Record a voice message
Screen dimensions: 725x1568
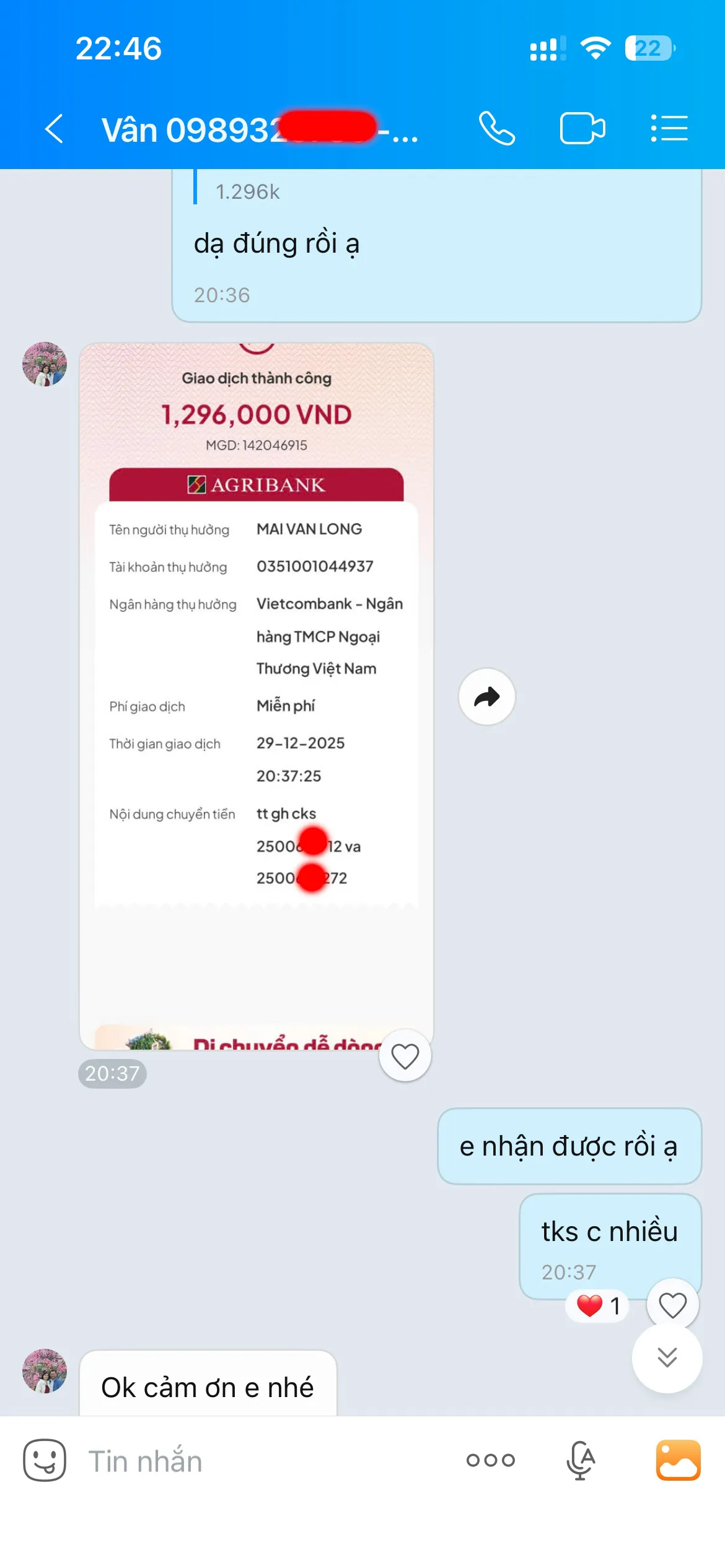click(581, 1460)
